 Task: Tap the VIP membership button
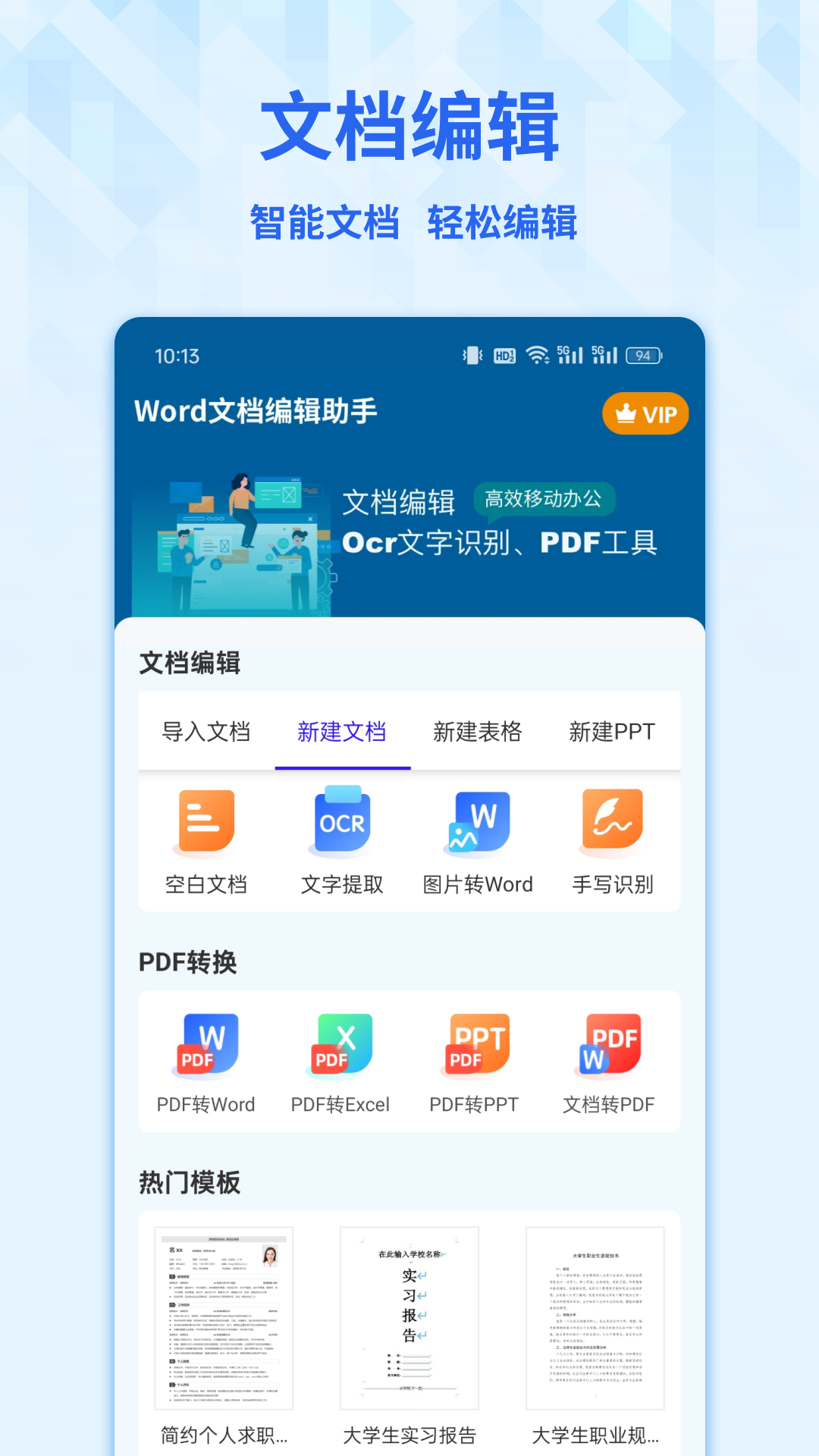tap(645, 414)
